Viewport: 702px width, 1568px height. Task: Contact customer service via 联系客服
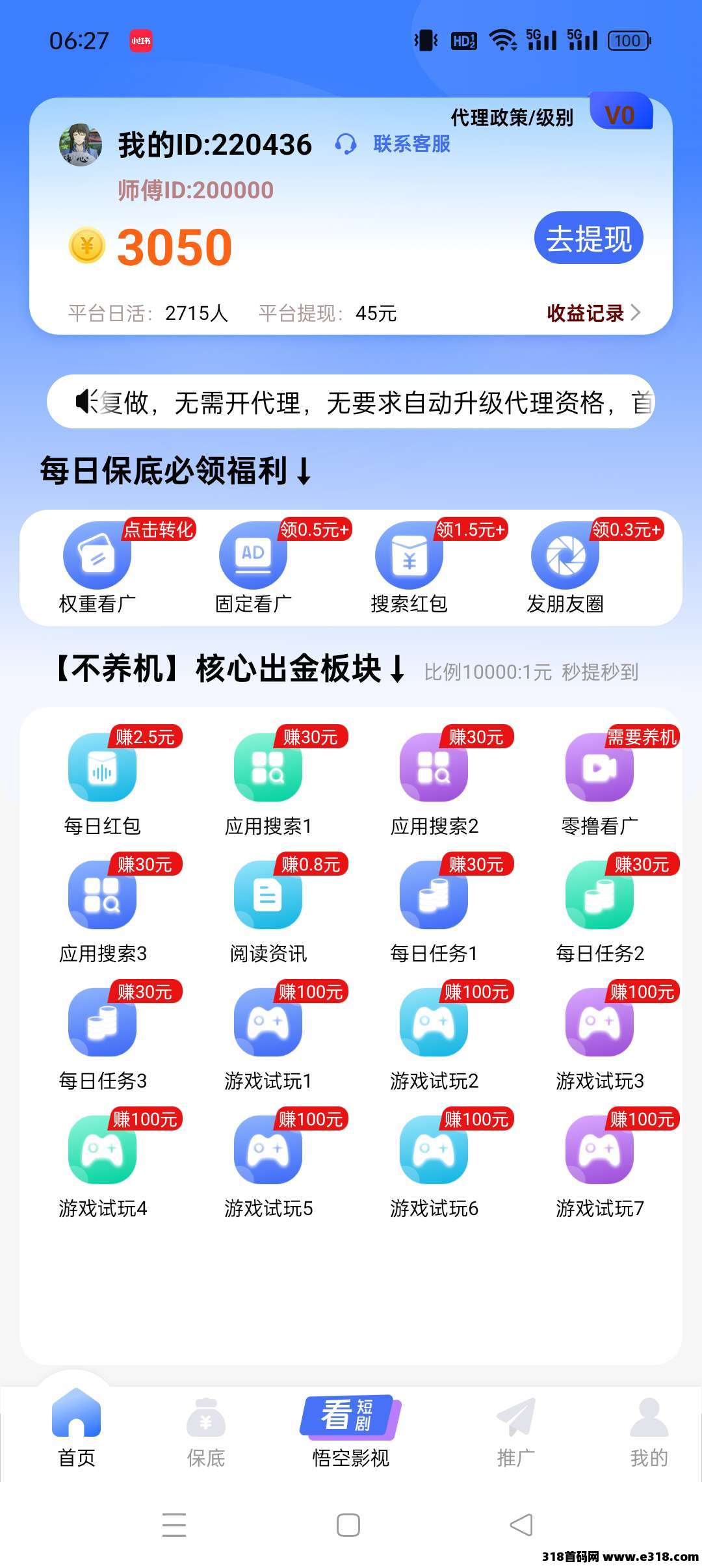click(393, 144)
